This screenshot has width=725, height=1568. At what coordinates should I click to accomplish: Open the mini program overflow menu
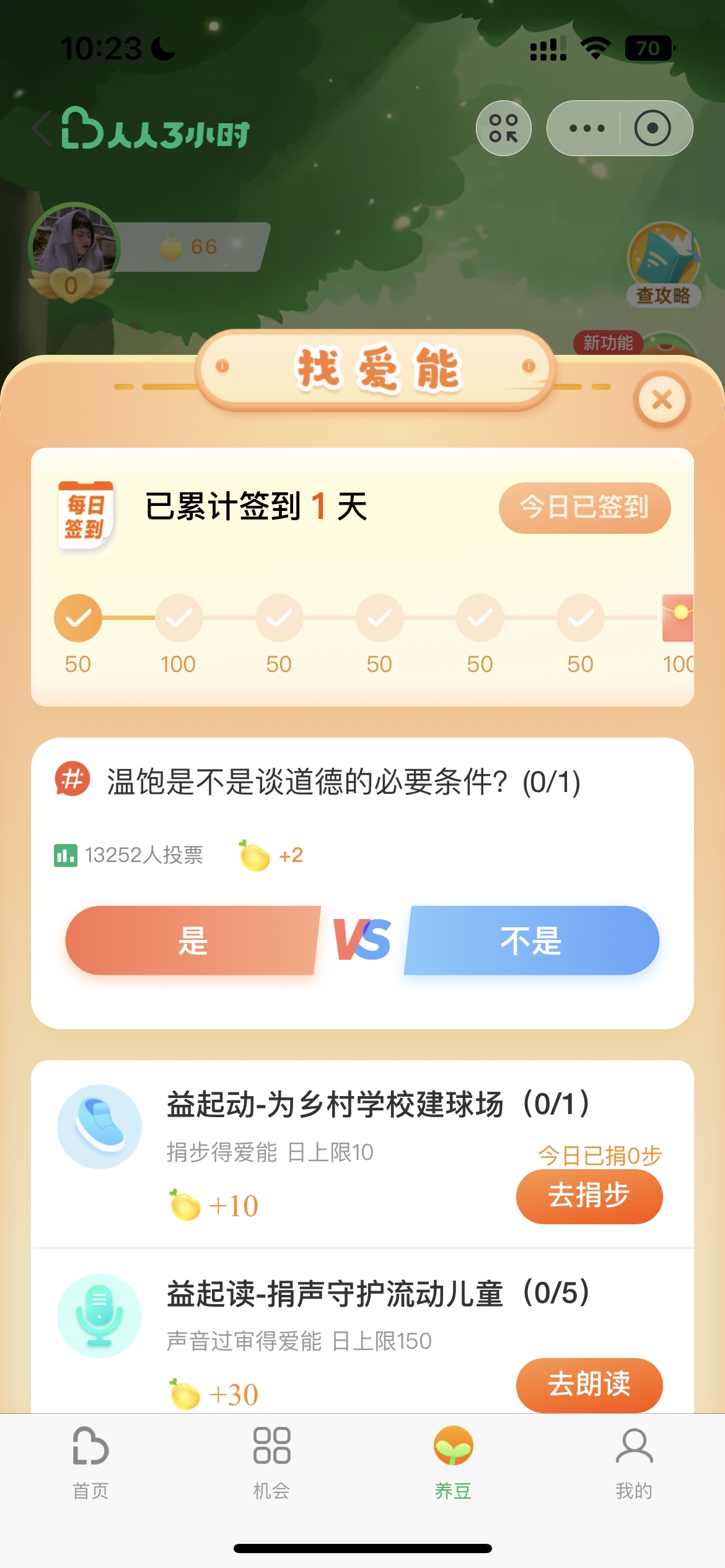point(586,129)
